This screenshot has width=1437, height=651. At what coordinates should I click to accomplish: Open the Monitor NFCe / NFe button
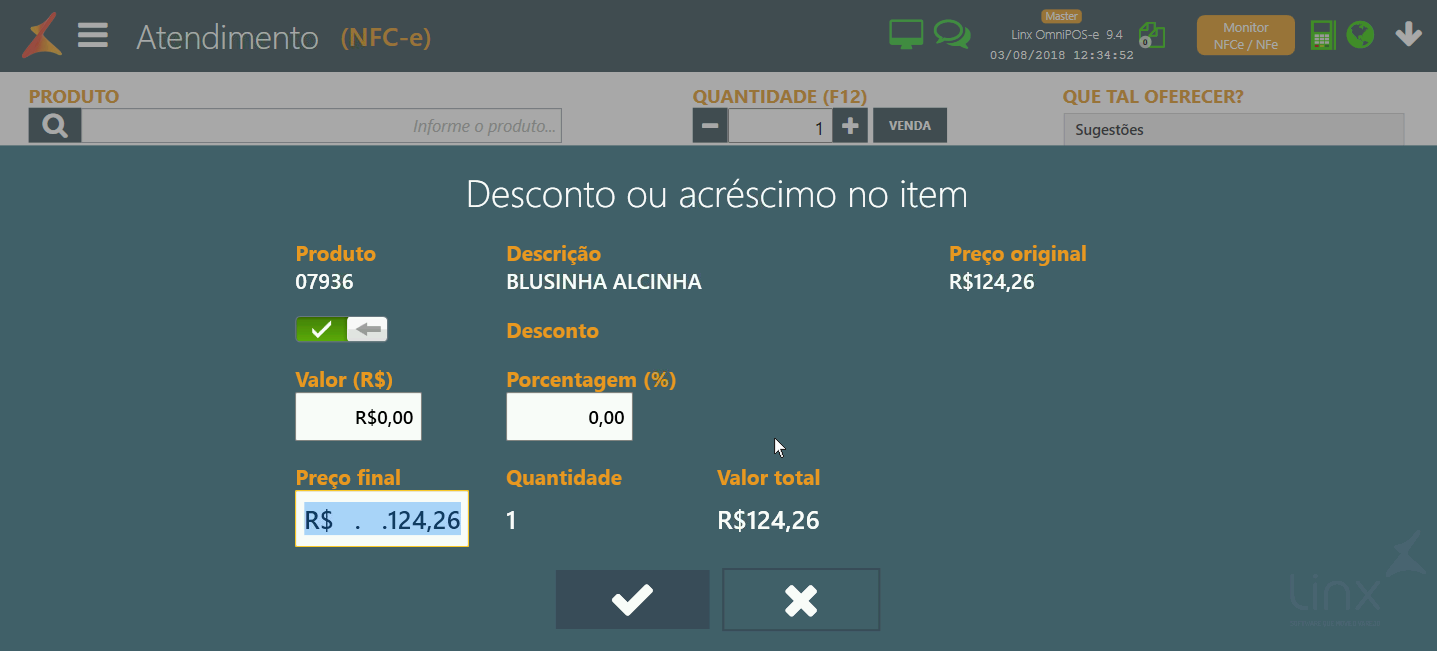pos(1245,36)
